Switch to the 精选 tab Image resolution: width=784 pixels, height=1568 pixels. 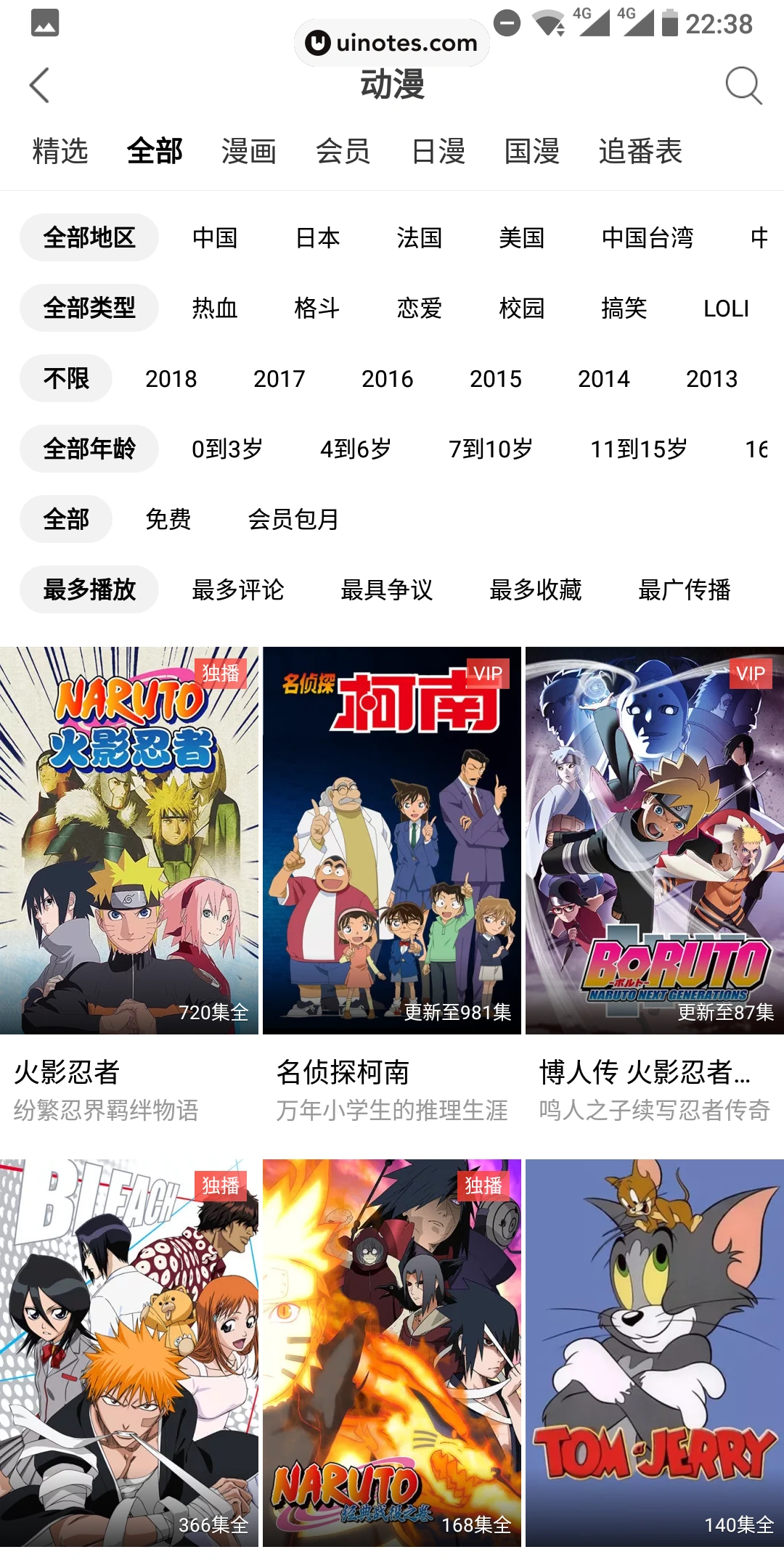coord(59,152)
